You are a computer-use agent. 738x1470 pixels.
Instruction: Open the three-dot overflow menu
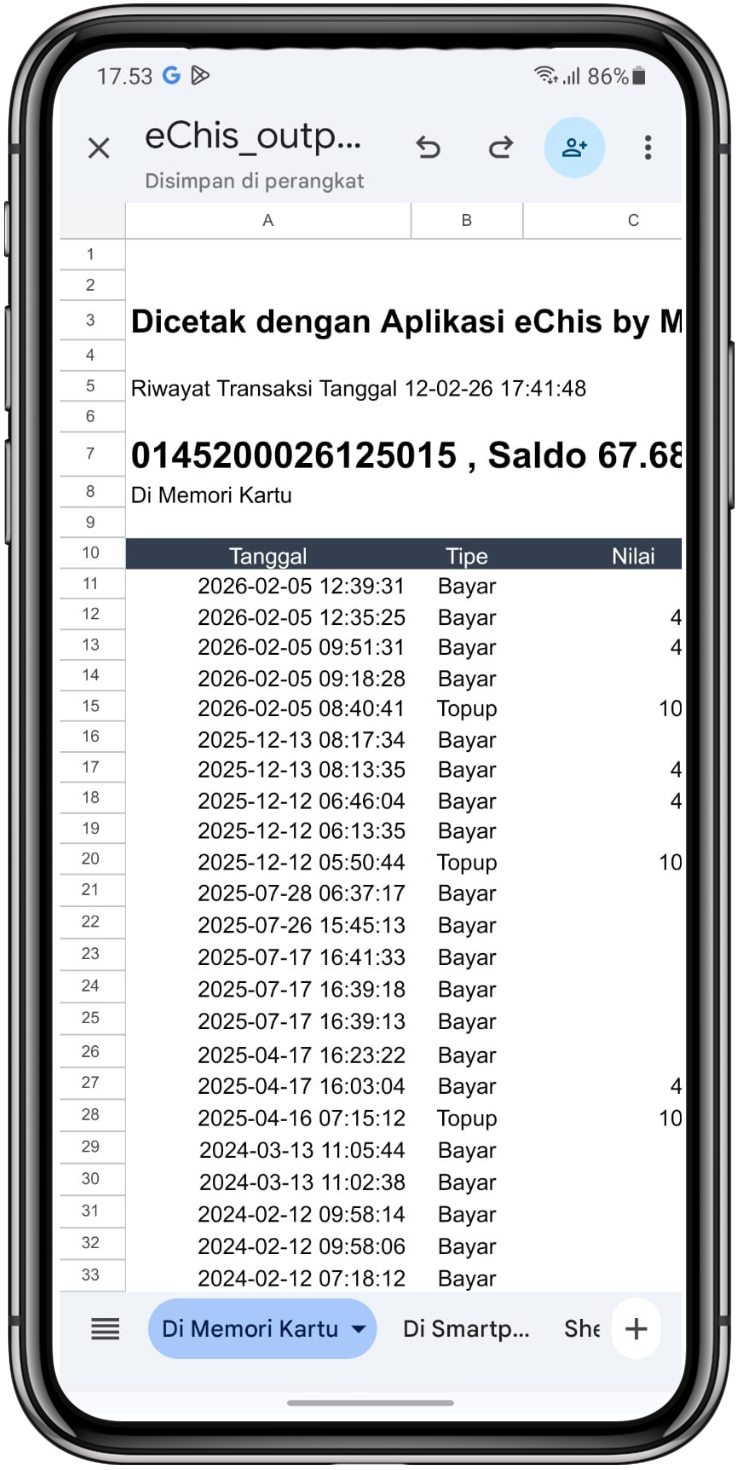(x=648, y=149)
